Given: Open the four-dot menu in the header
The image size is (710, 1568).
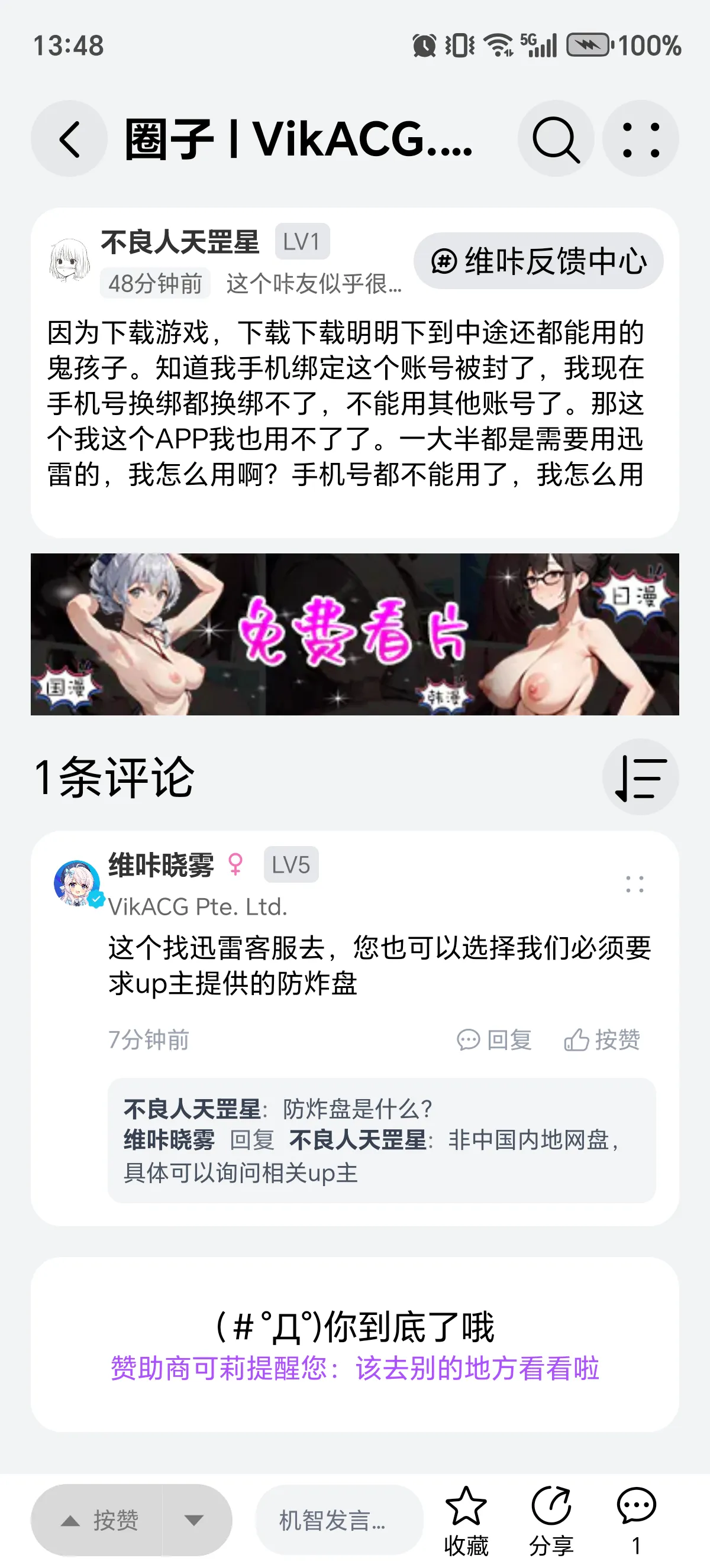Looking at the screenshot, I should click(x=641, y=139).
